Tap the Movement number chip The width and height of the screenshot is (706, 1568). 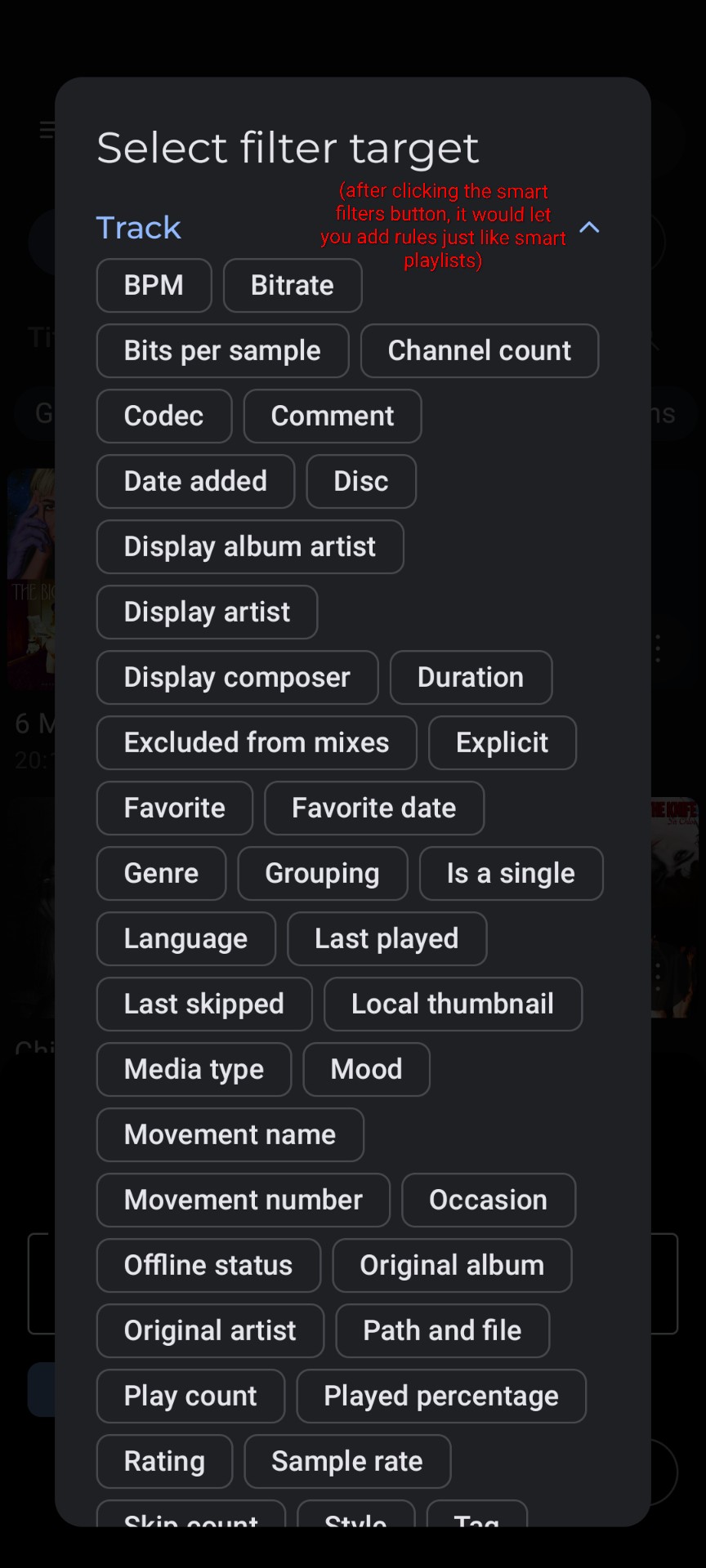[x=243, y=1200]
